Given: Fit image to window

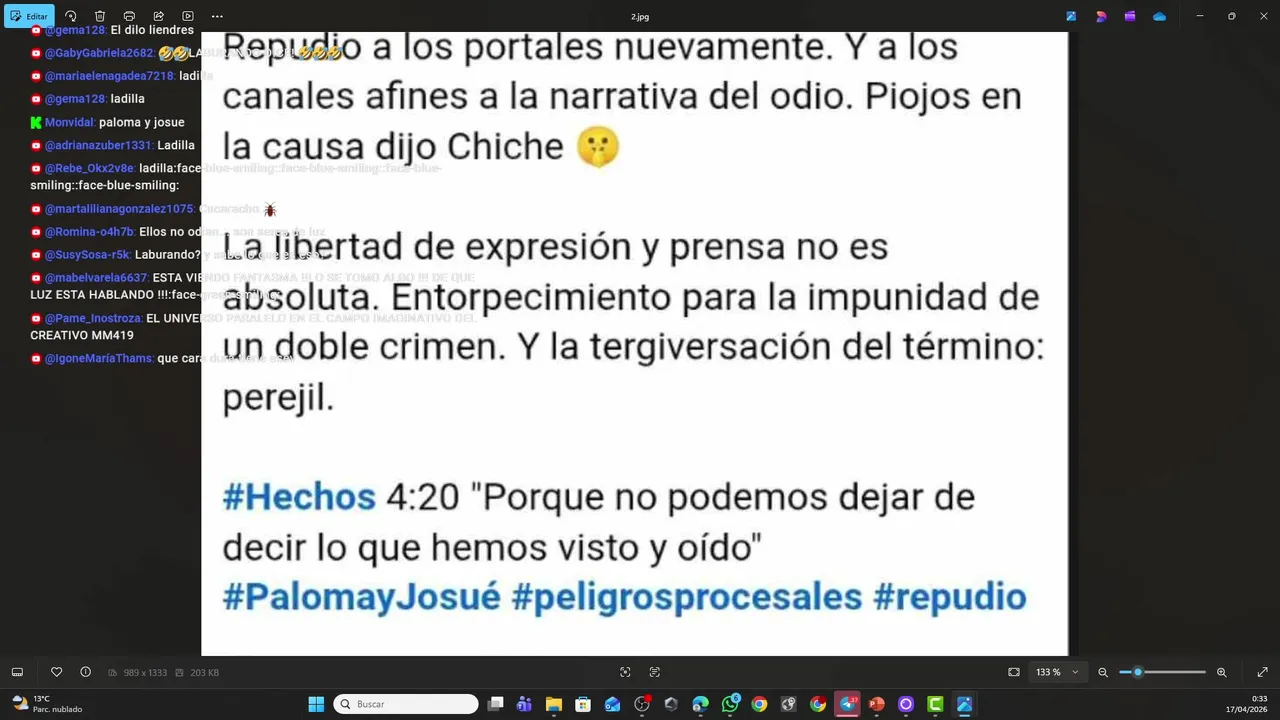Looking at the screenshot, I should point(1014,672).
